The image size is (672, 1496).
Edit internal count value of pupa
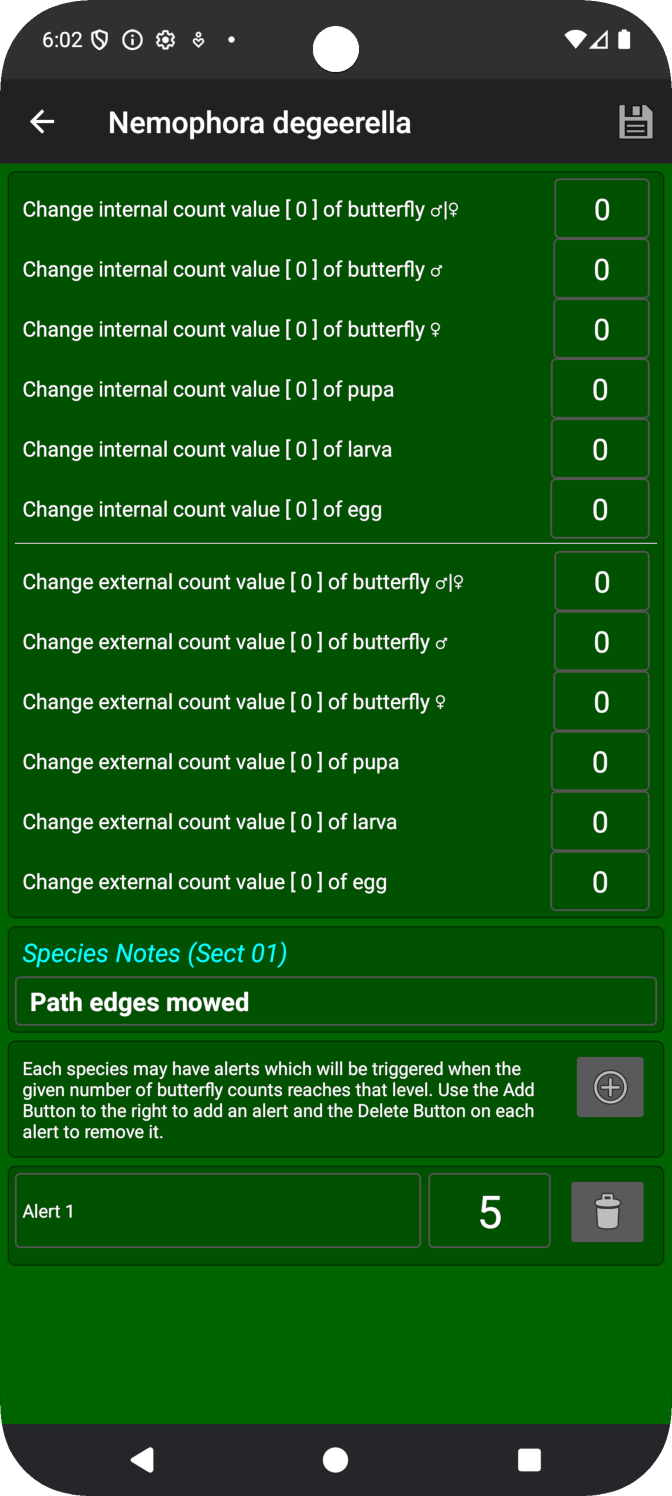[x=600, y=389]
